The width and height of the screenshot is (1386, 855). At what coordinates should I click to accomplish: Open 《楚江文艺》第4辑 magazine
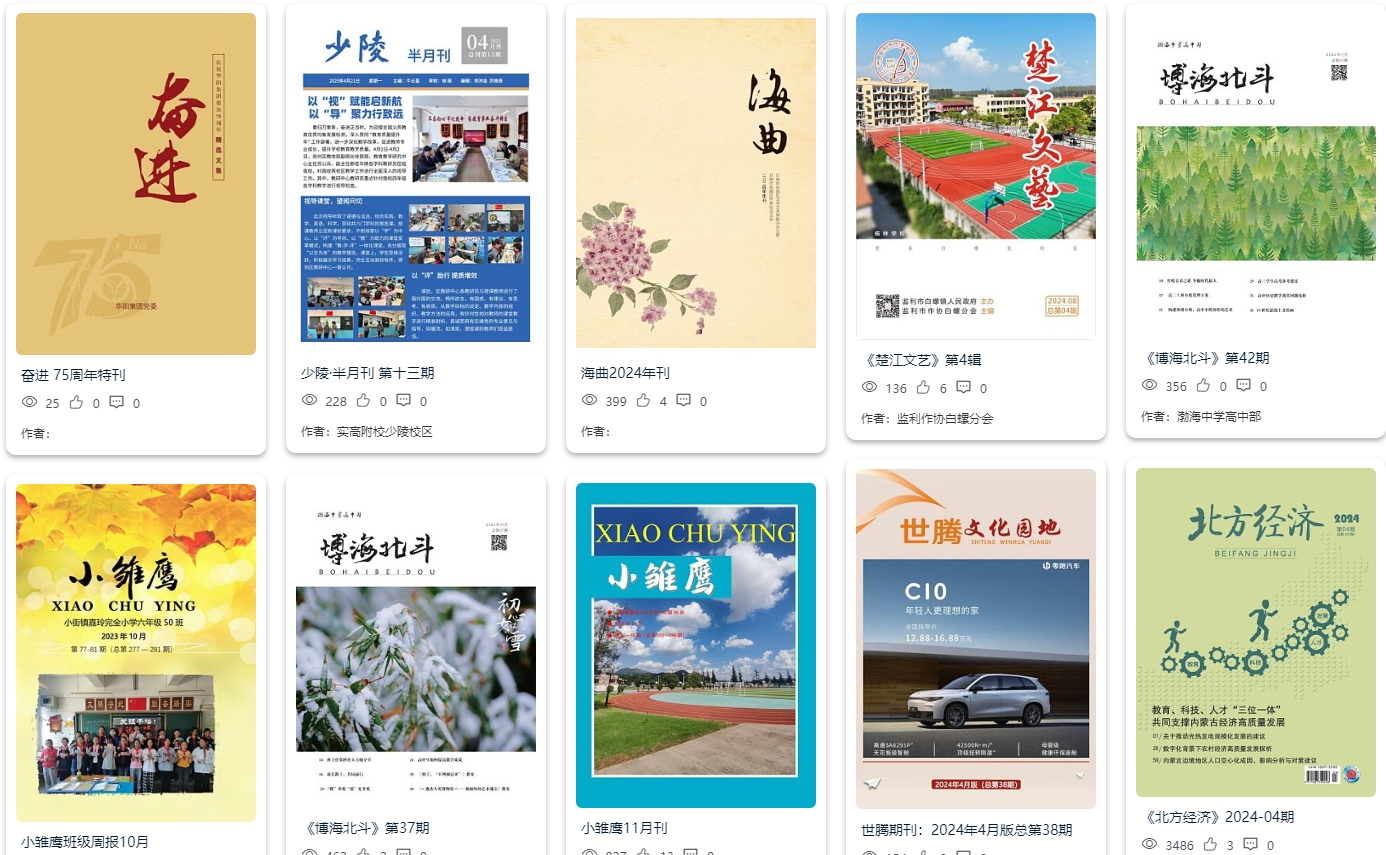976,176
